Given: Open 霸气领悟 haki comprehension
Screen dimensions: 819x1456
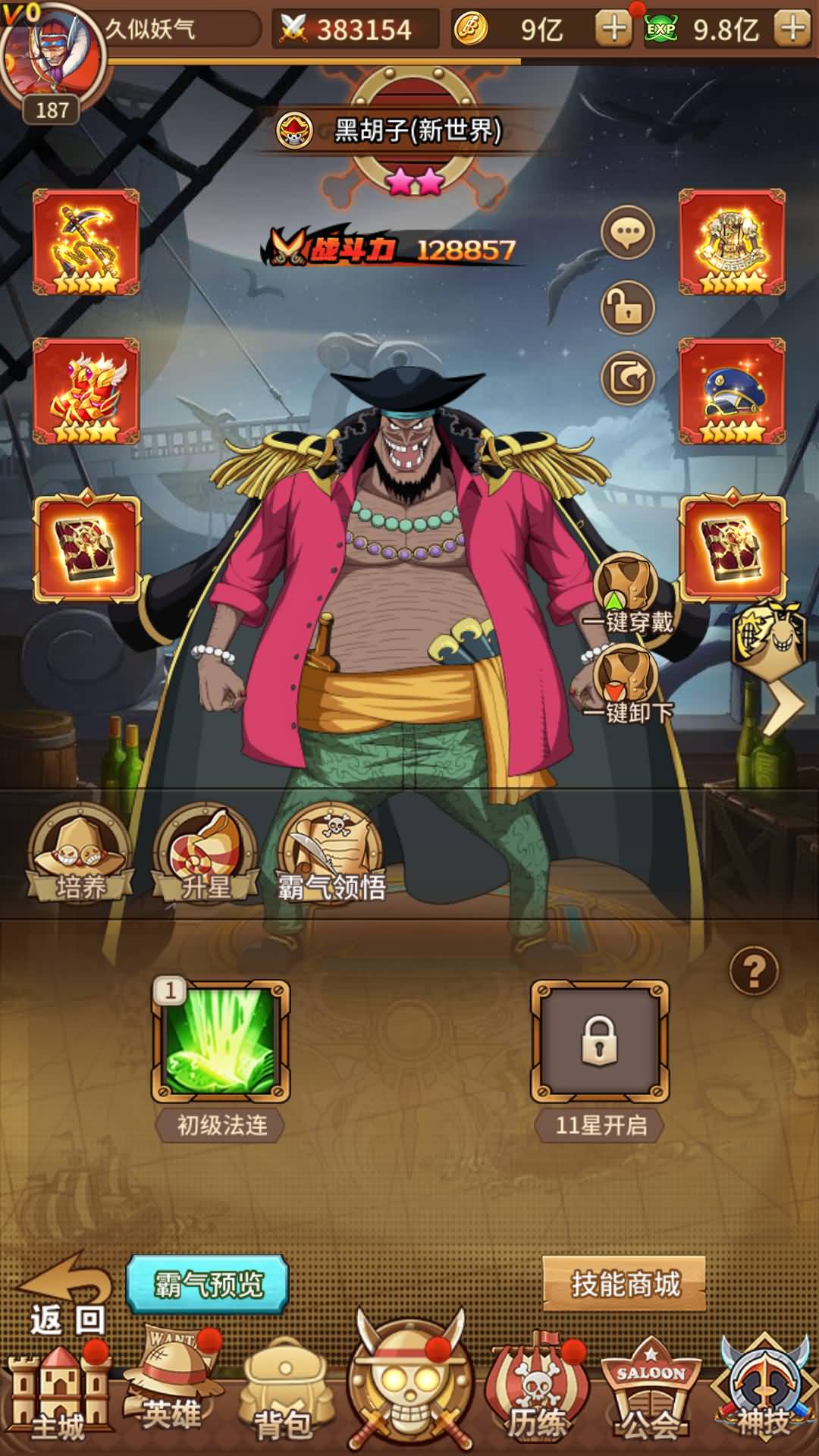Looking at the screenshot, I should [x=331, y=853].
